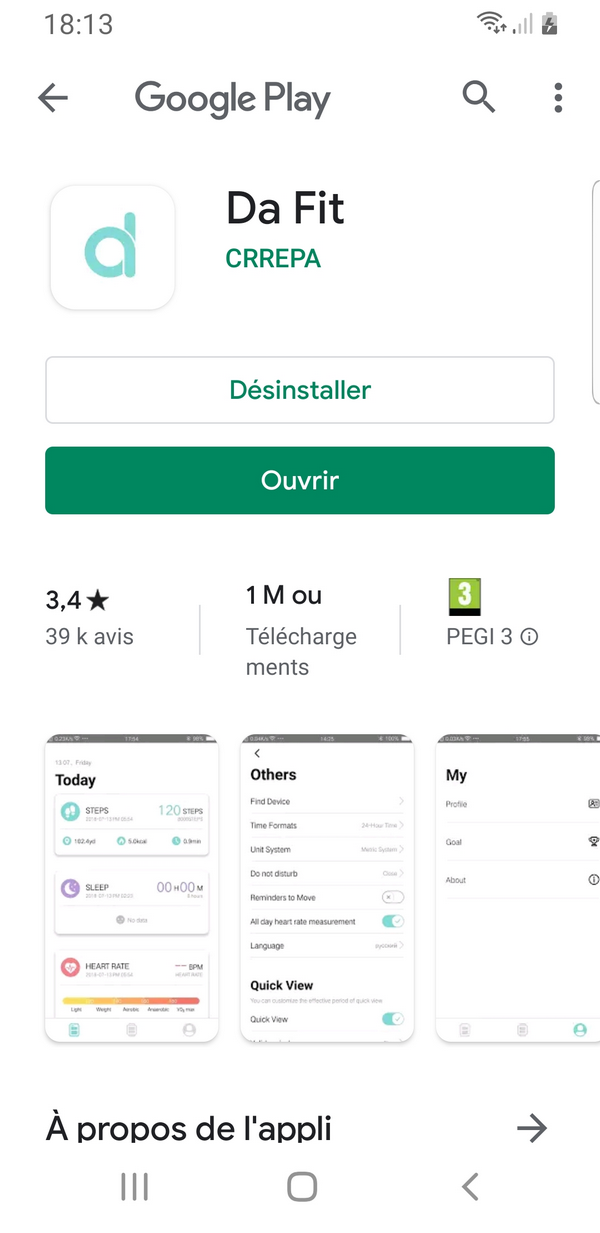Open the three-dot overflow menu
Viewport: 600px width, 1233px height.
click(x=558, y=98)
